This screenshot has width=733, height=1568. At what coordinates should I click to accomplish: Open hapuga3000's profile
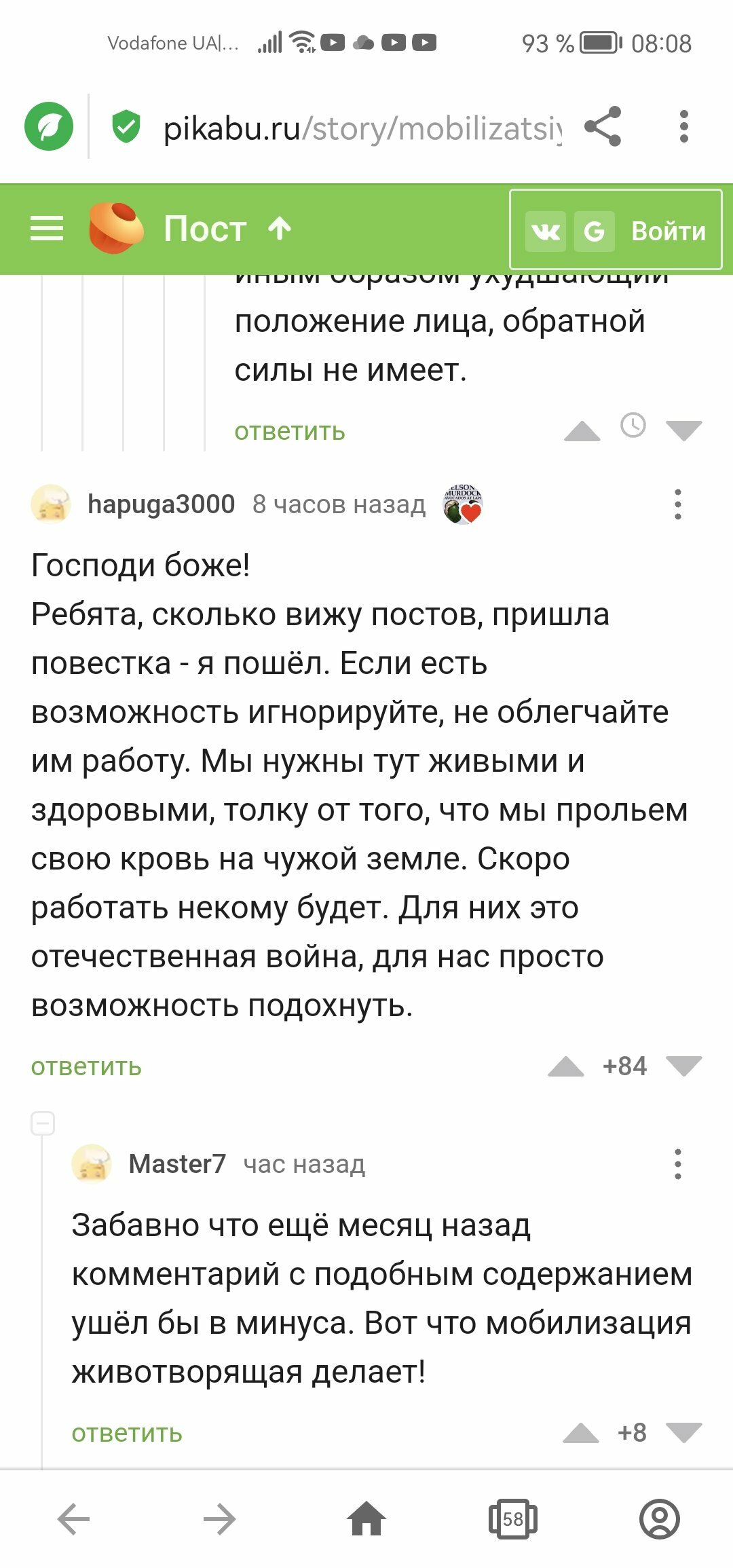pos(161,504)
